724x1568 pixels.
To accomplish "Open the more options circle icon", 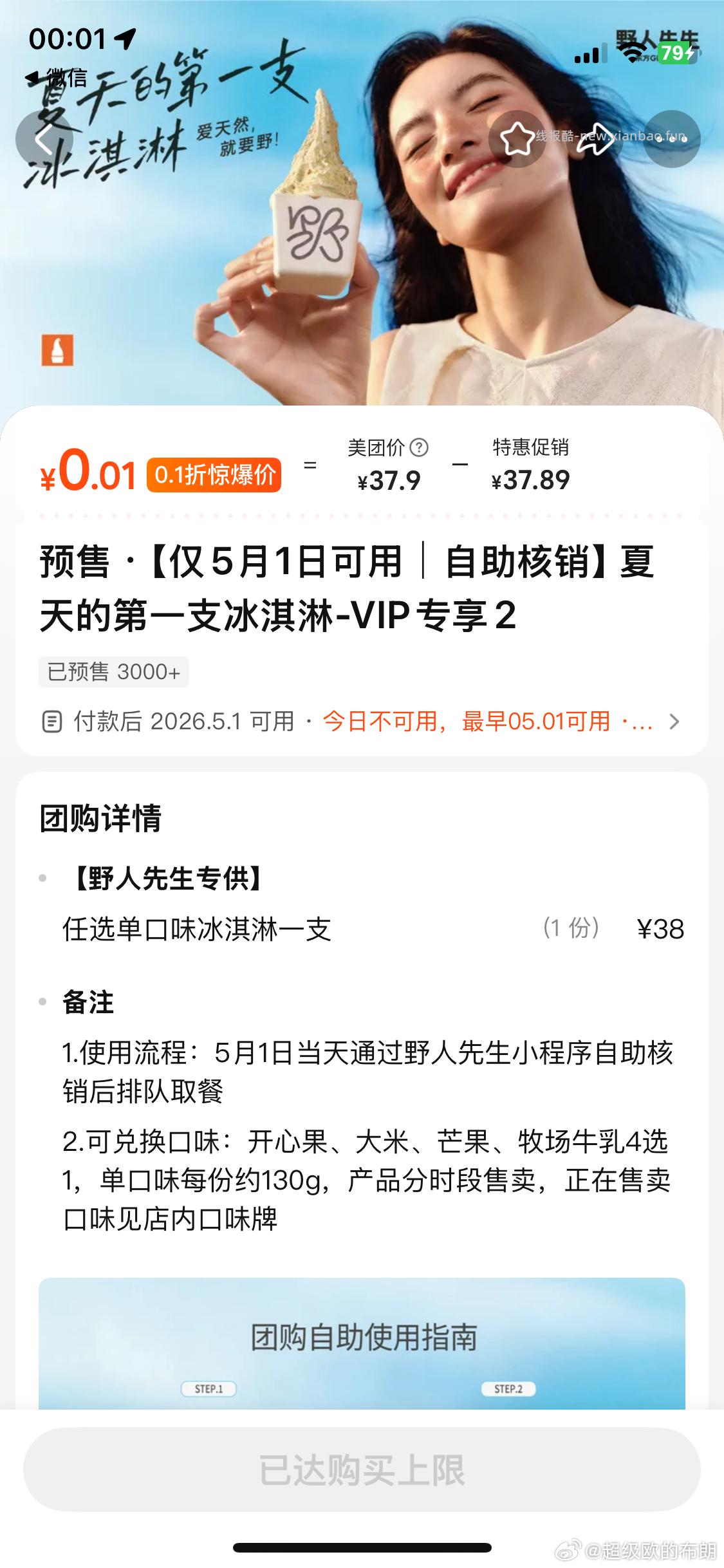I will (673, 139).
